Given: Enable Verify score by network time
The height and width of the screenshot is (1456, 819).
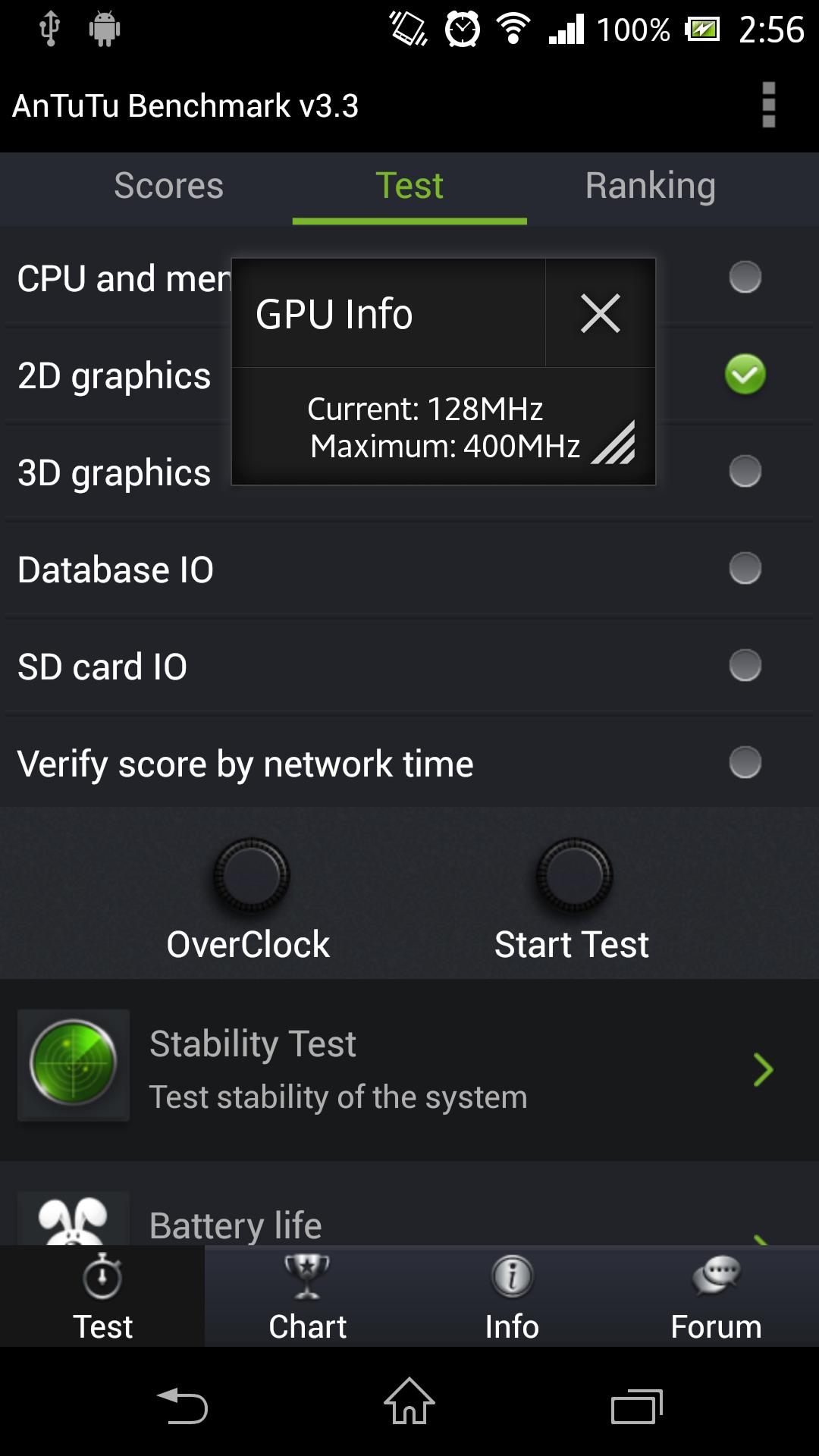Looking at the screenshot, I should 746,764.
